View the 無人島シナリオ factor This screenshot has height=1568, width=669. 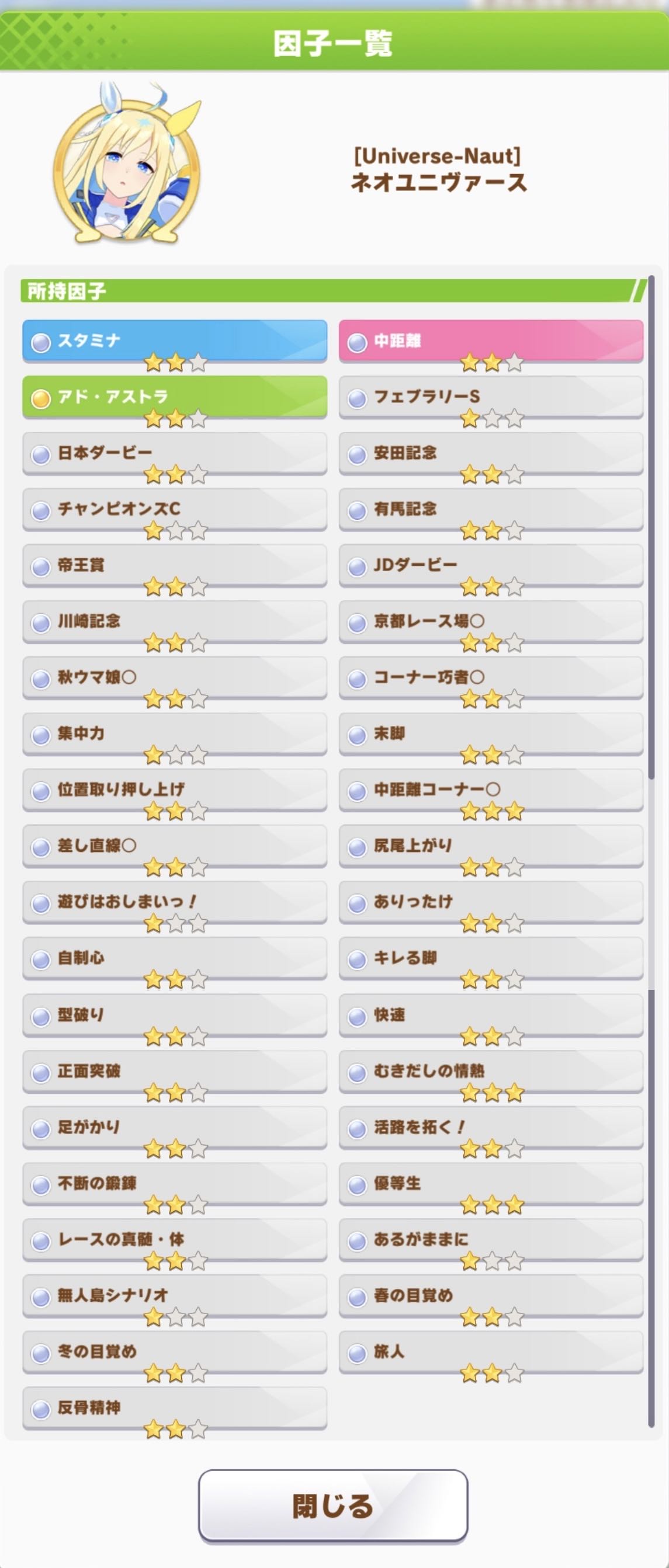175,1295
